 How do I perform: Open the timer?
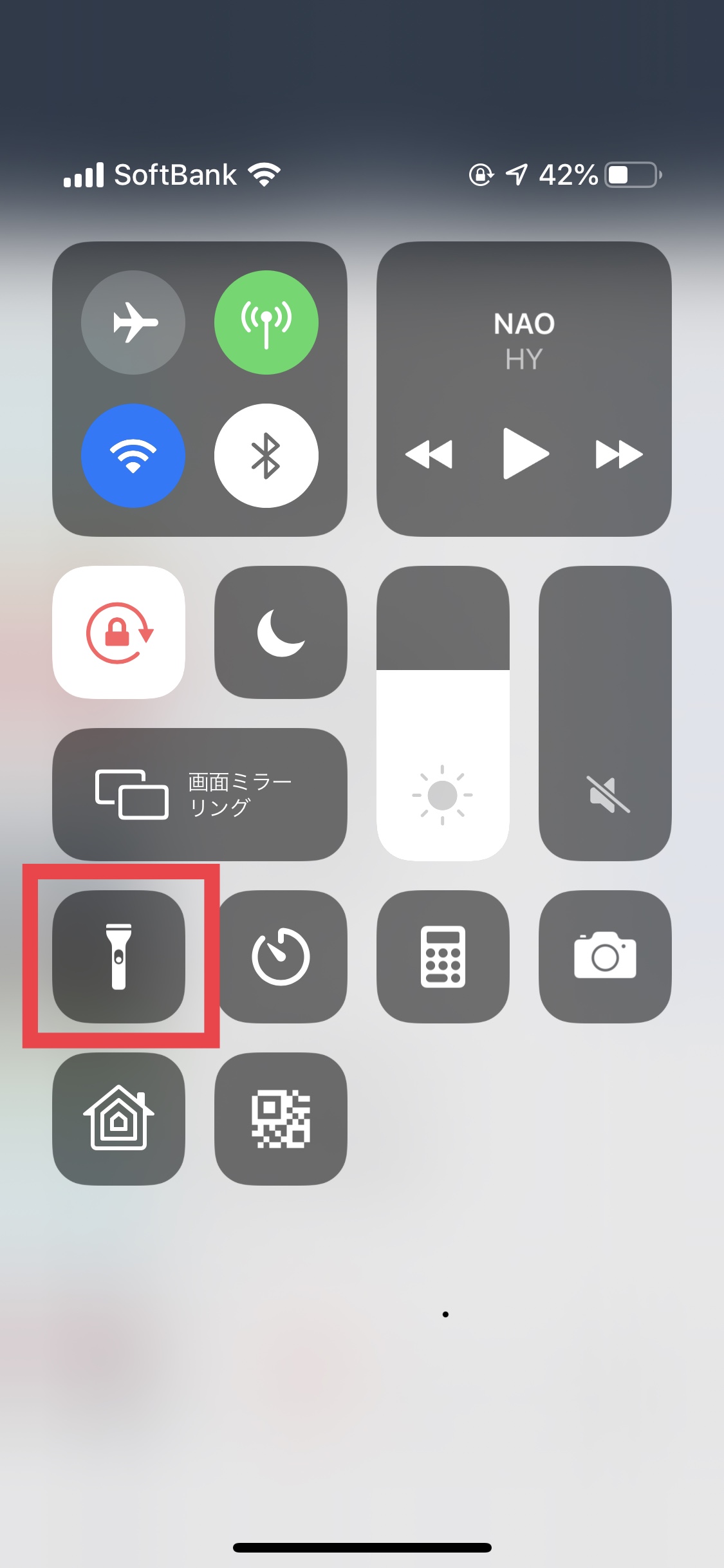tap(281, 957)
